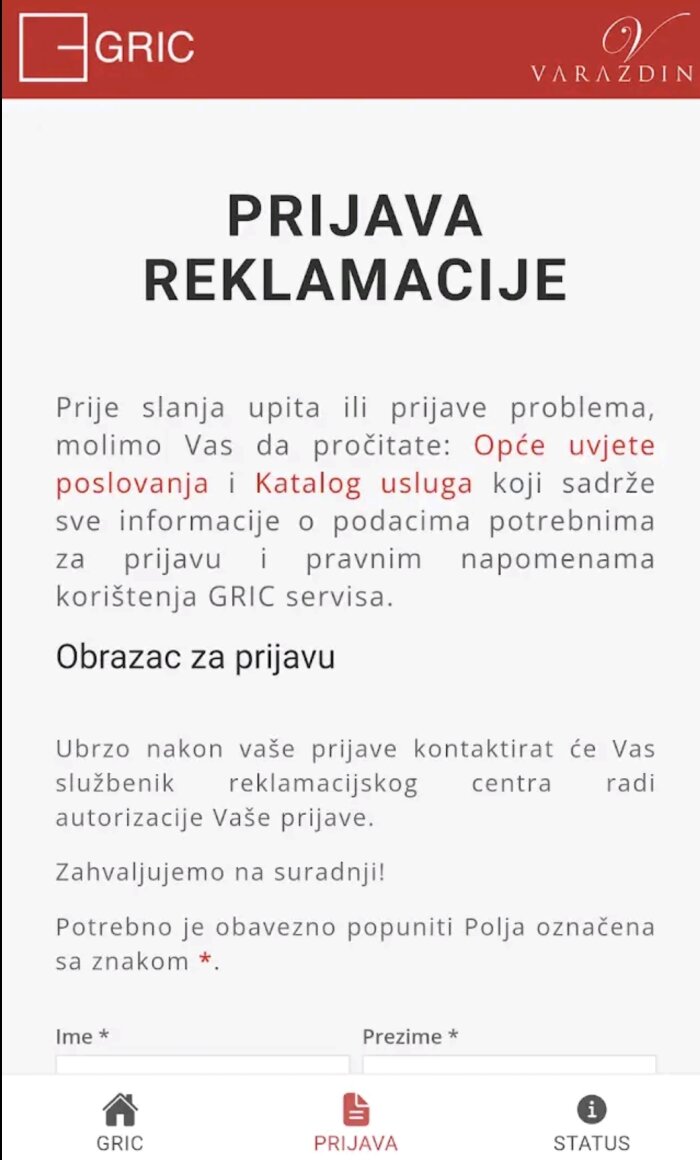Viewport: 700px width, 1160px height.
Task: Open the Katalog usluga link
Action: pos(363,483)
